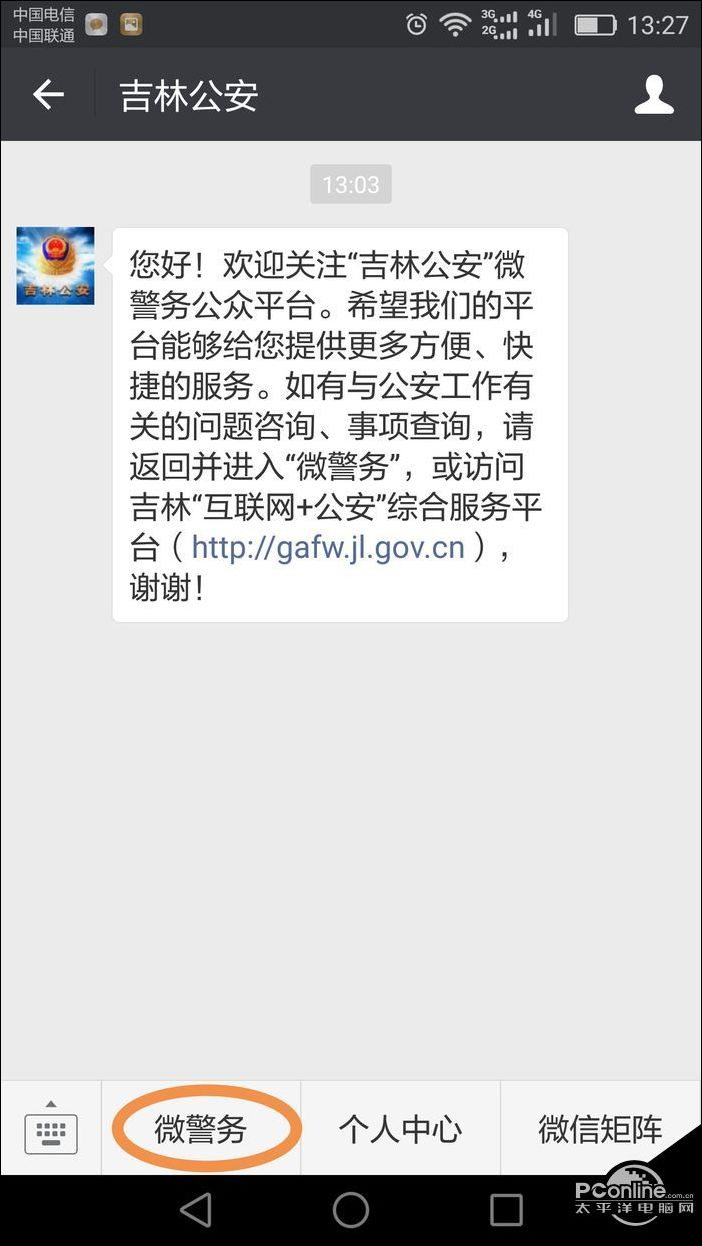The image size is (702, 1246).
Task: Open the 个人中心 menu
Action: (x=400, y=1129)
